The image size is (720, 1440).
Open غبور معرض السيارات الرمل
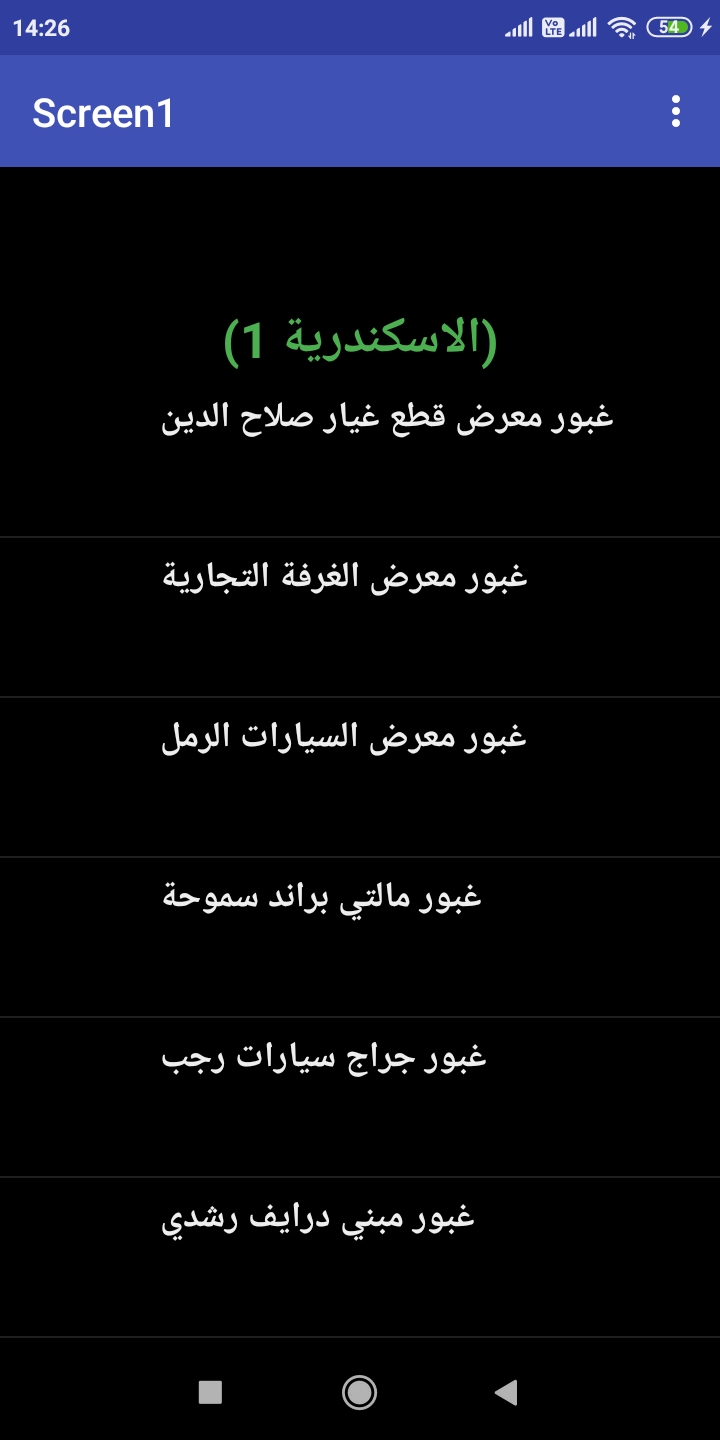344,738
